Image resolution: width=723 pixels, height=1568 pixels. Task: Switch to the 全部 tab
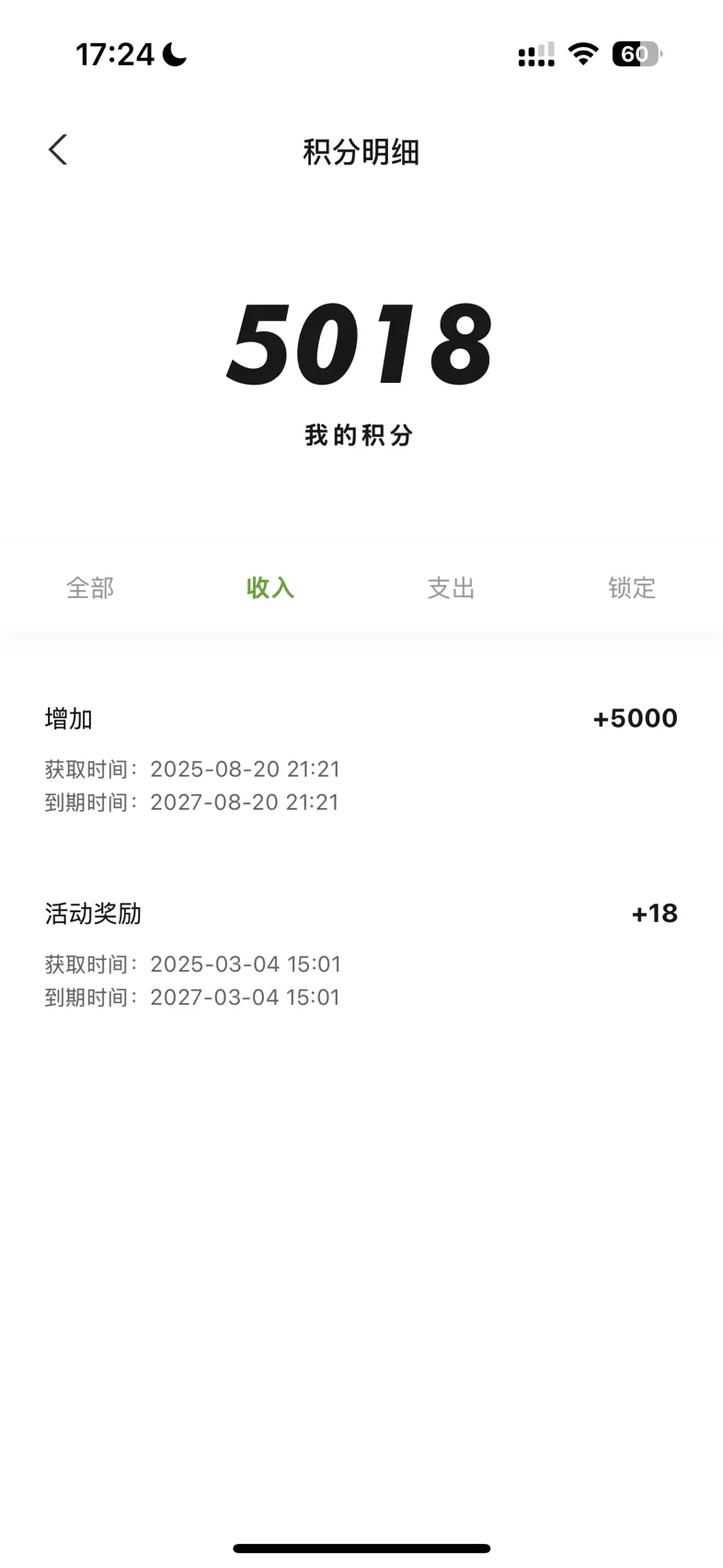click(x=90, y=588)
